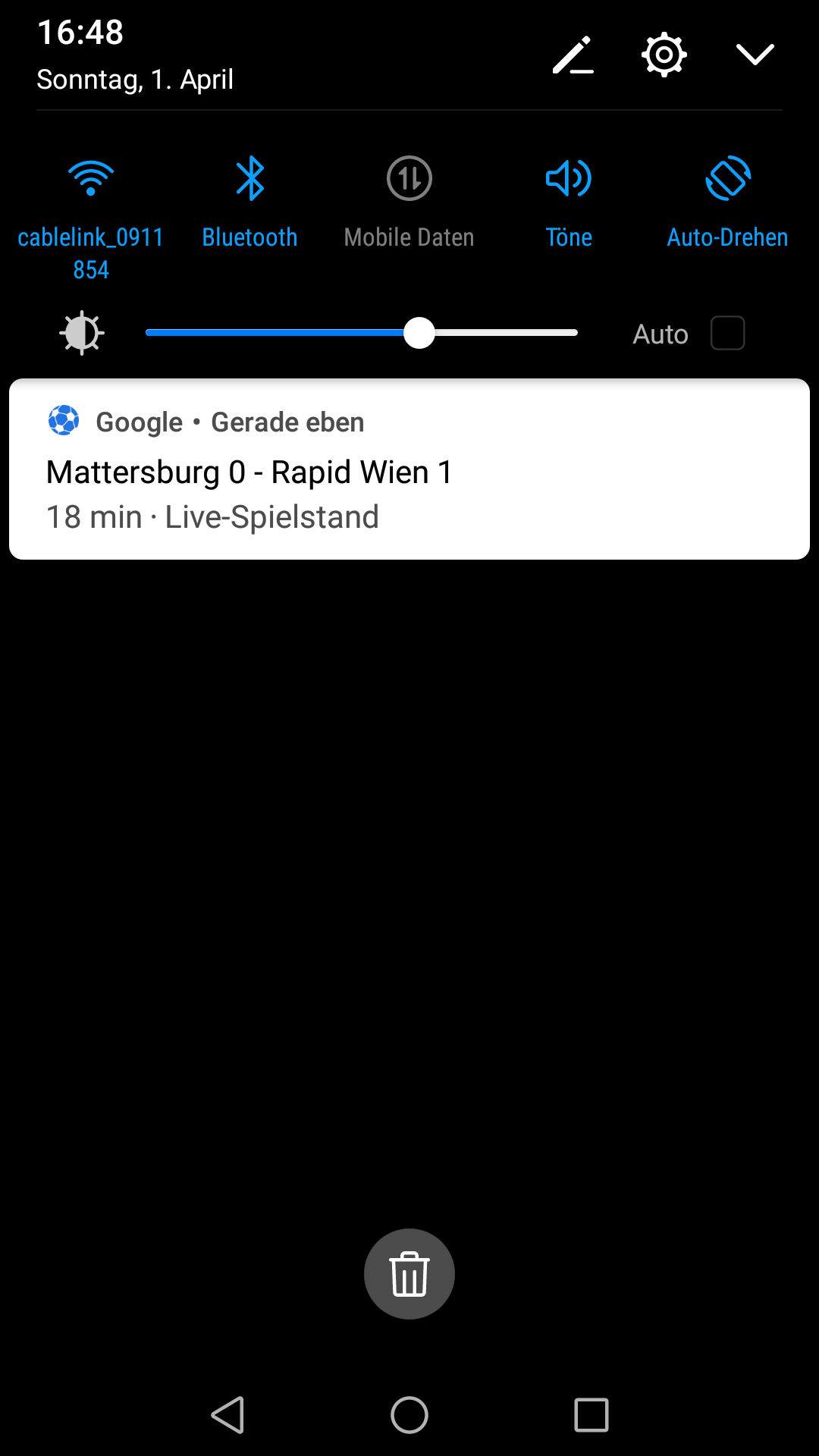Go to the home screen

tap(409, 1415)
